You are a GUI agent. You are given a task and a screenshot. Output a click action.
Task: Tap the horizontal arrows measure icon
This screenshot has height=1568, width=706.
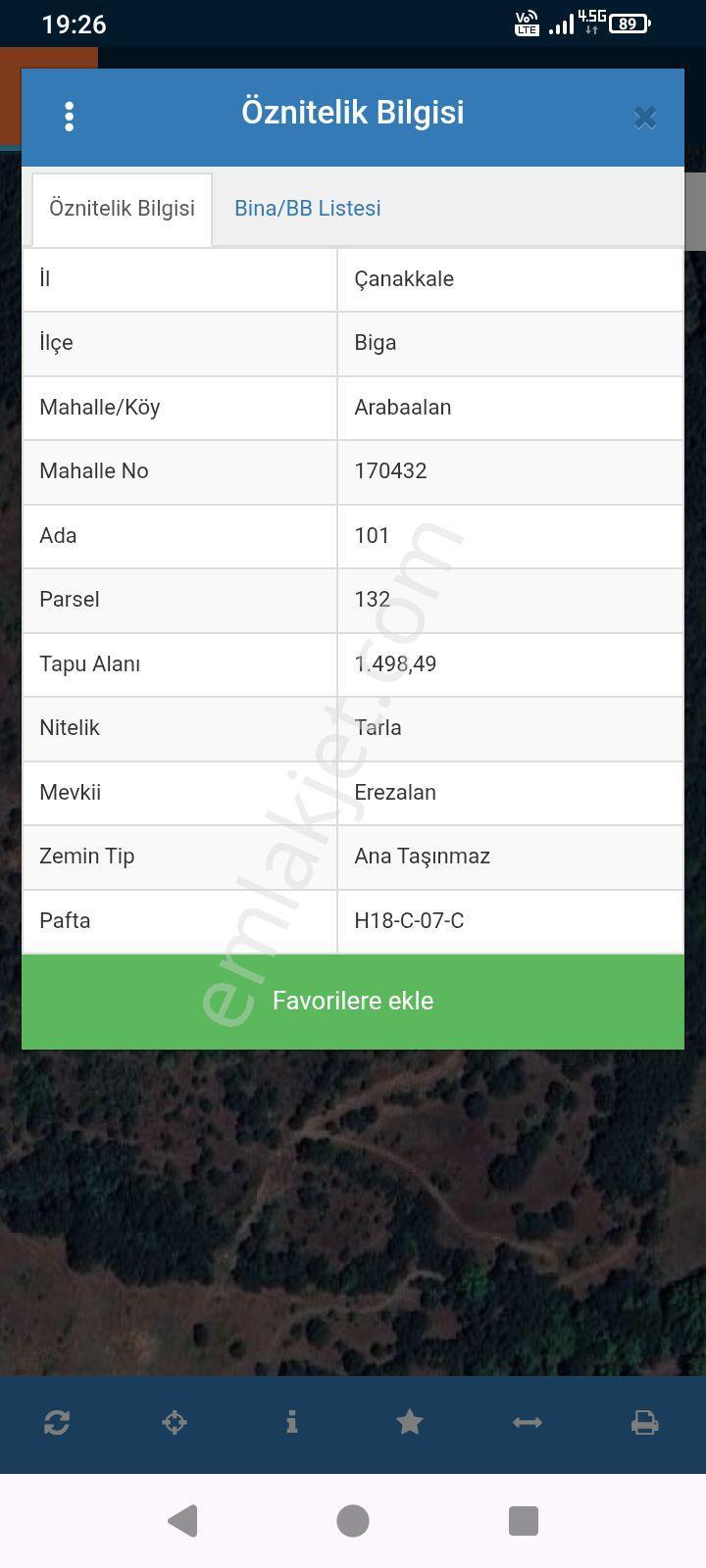(x=528, y=1422)
